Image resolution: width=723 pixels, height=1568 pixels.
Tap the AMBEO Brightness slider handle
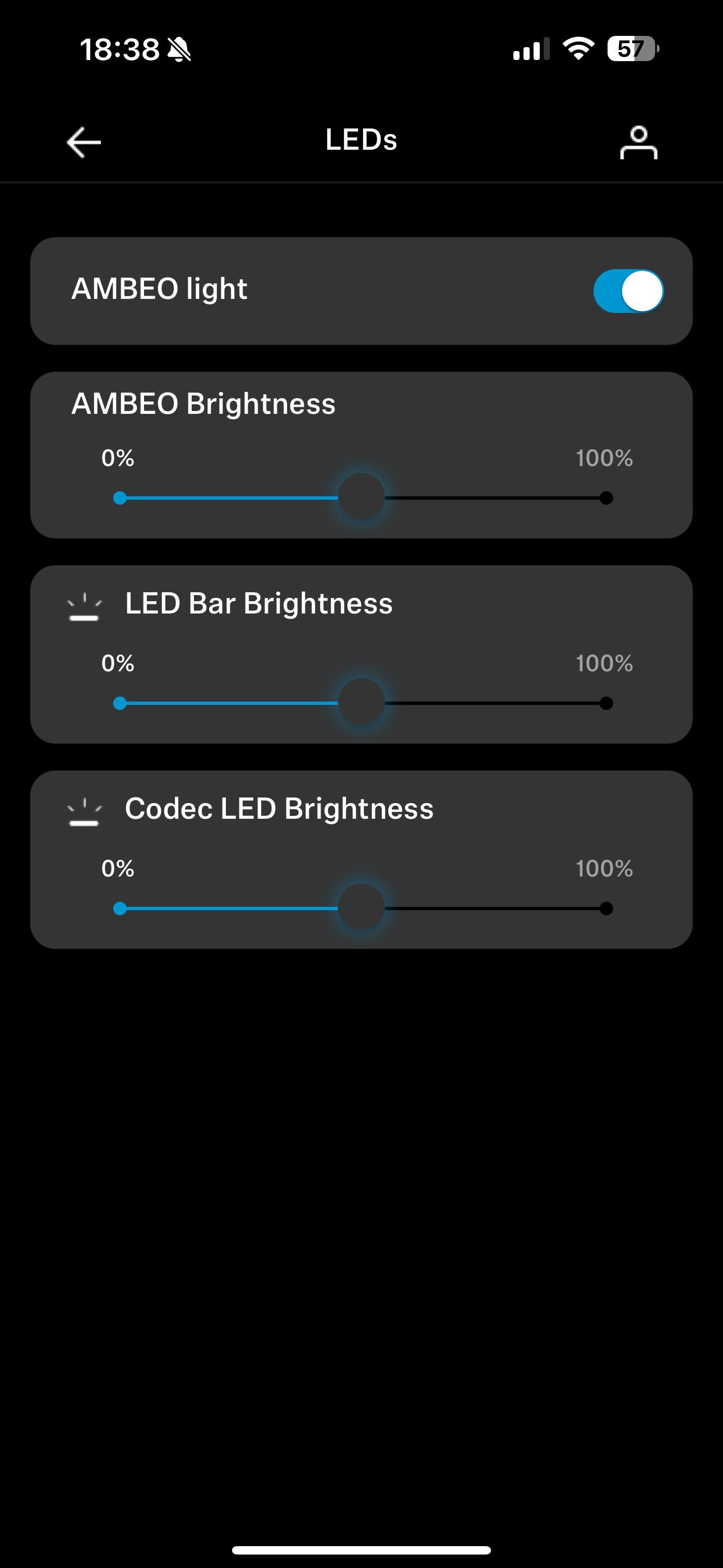(361, 497)
